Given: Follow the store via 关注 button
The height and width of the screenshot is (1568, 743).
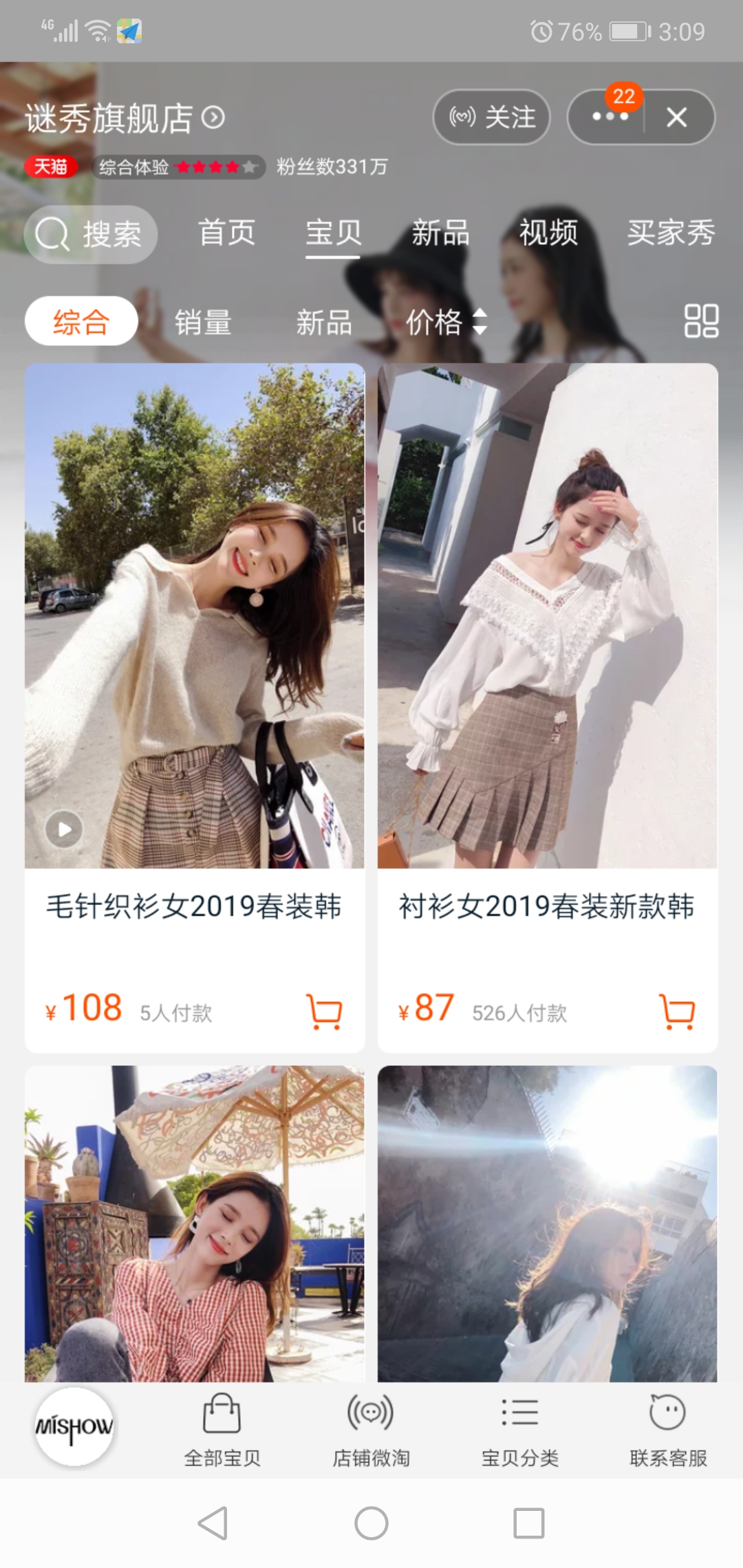Looking at the screenshot, I should coord(491,117).
